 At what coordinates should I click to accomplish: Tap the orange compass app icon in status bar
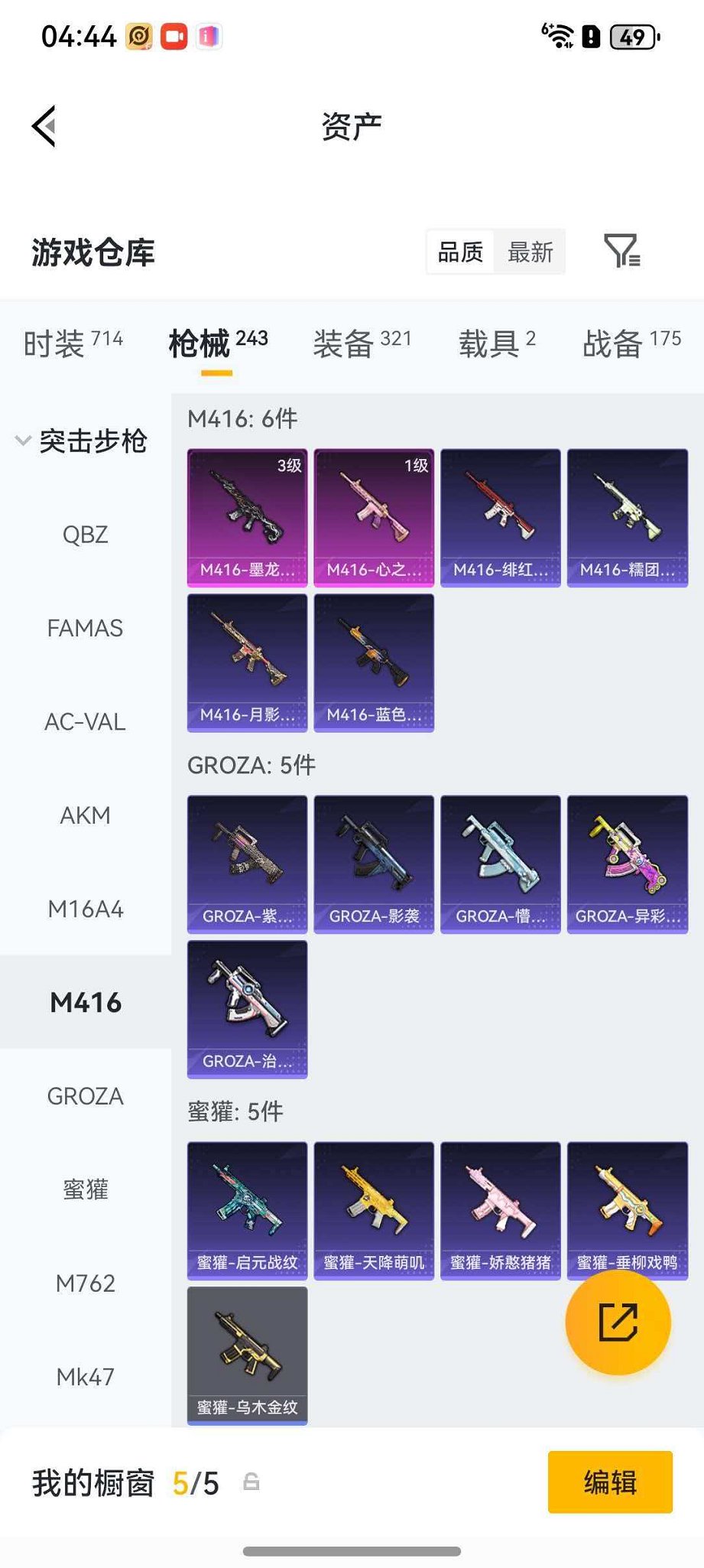click(140, 36)
